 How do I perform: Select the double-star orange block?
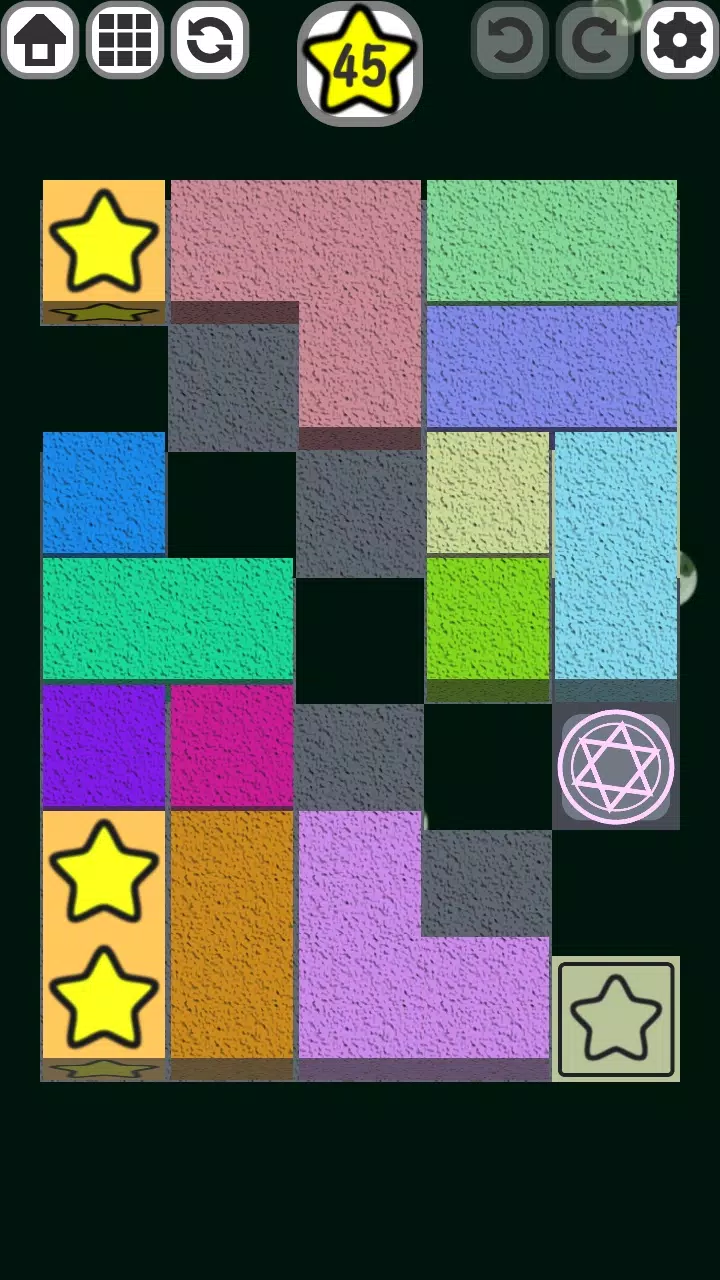(103, 934)
